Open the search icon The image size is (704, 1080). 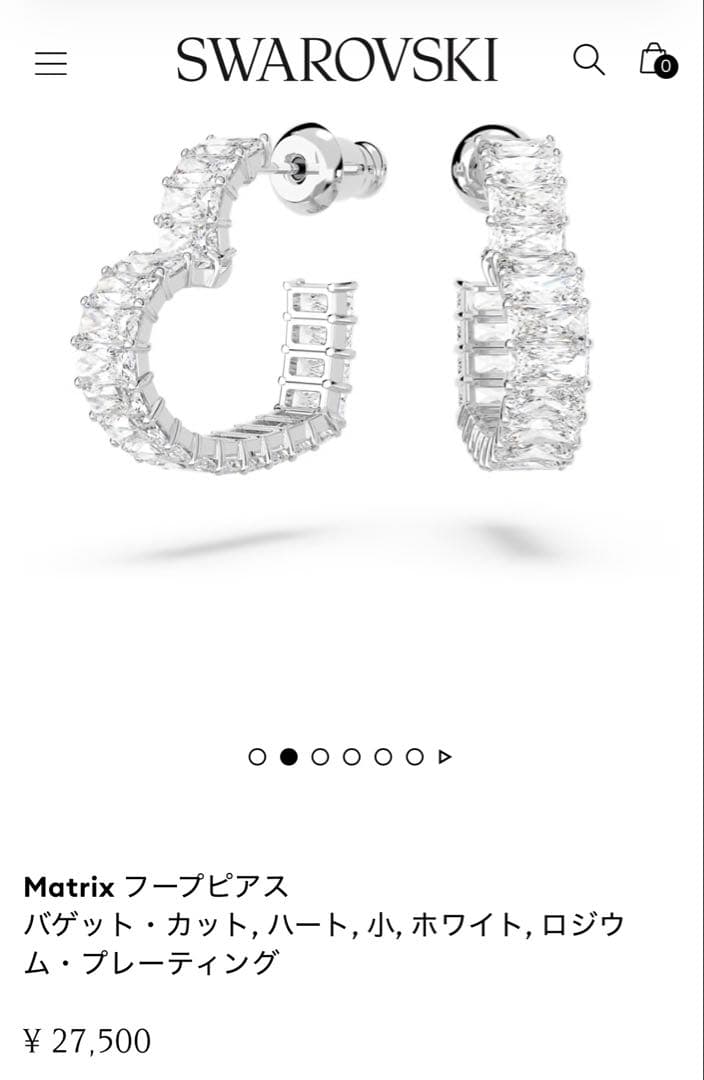[x=588, y=60]
